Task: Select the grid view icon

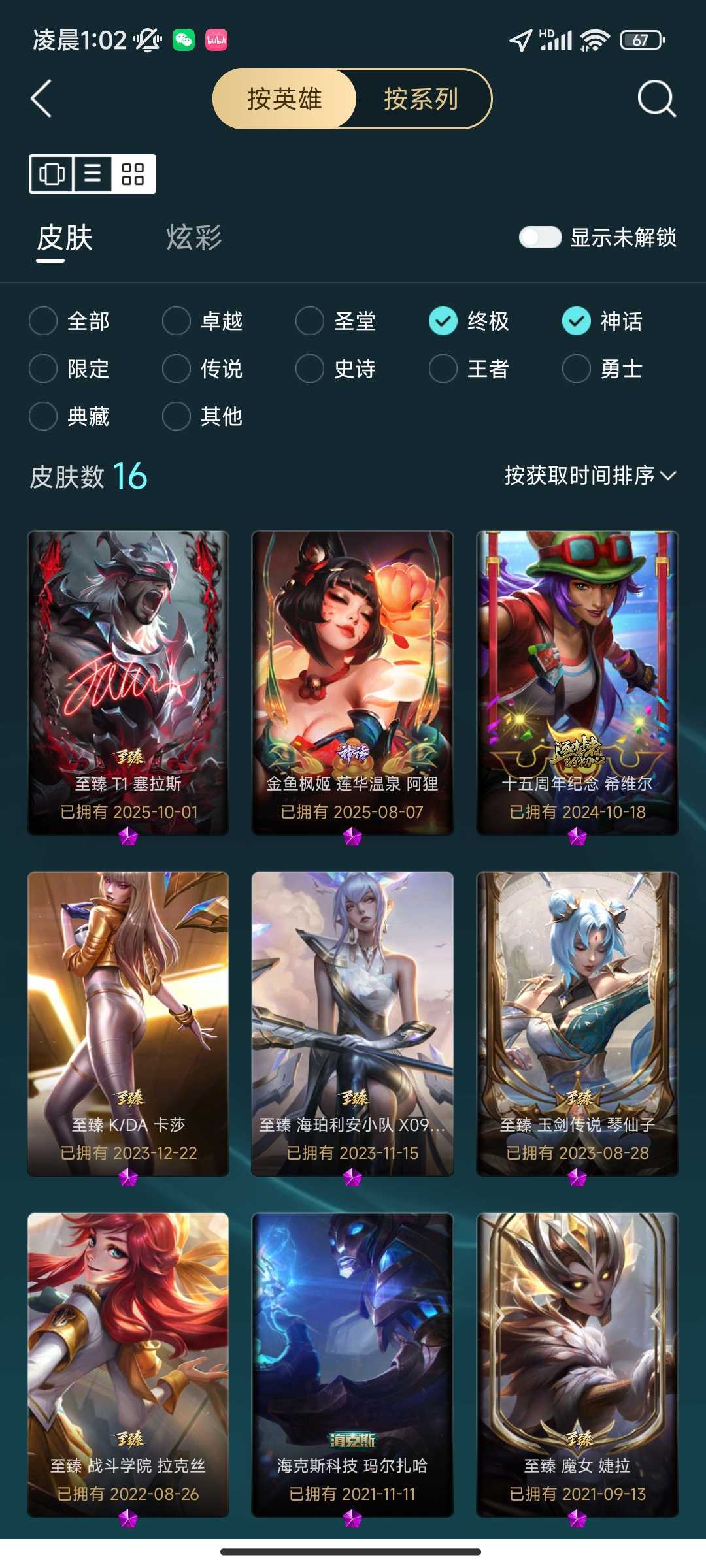Action: (x=134, y=174)
